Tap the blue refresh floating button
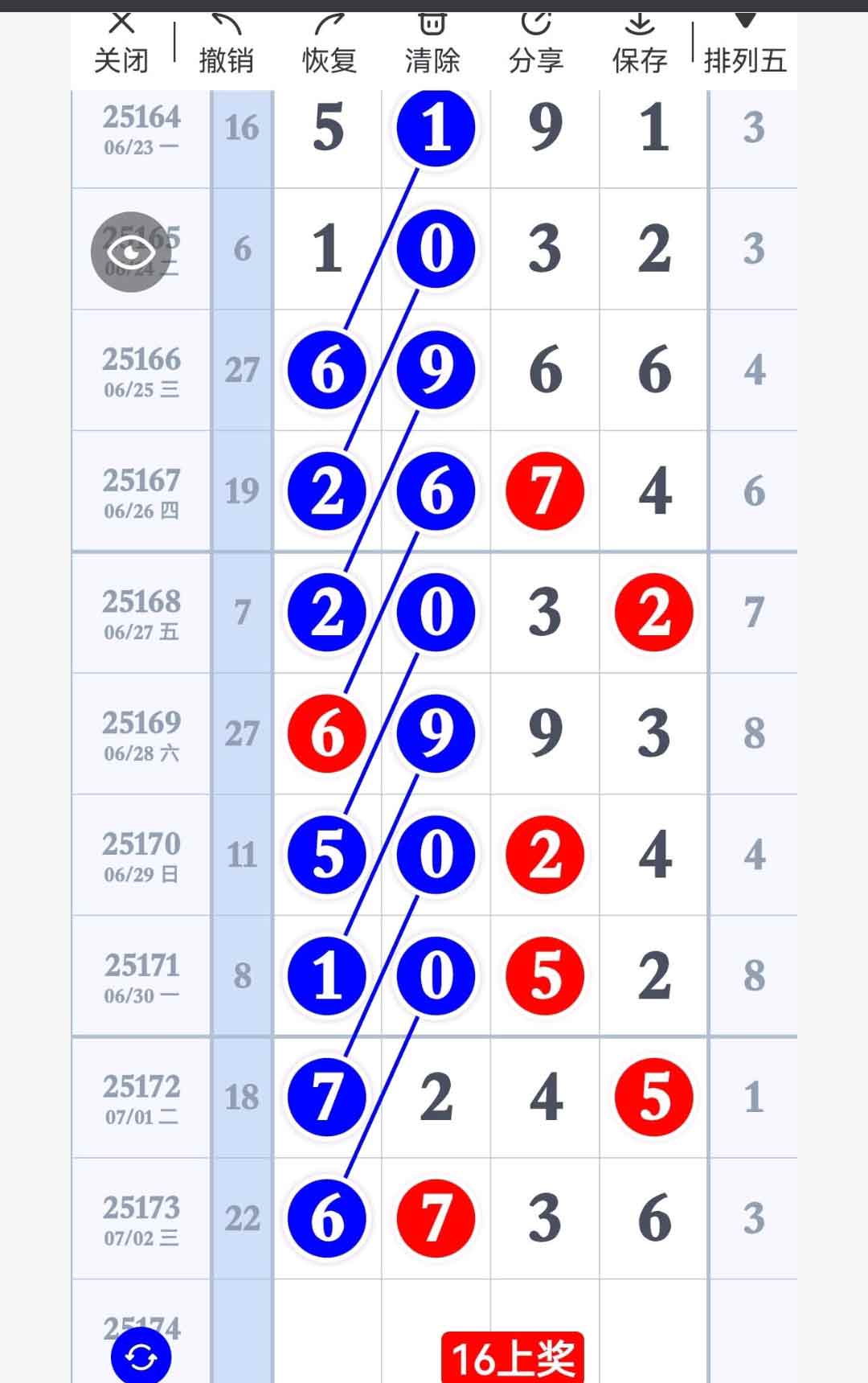The image size is (868, 1383). (x=141, y=1357)
